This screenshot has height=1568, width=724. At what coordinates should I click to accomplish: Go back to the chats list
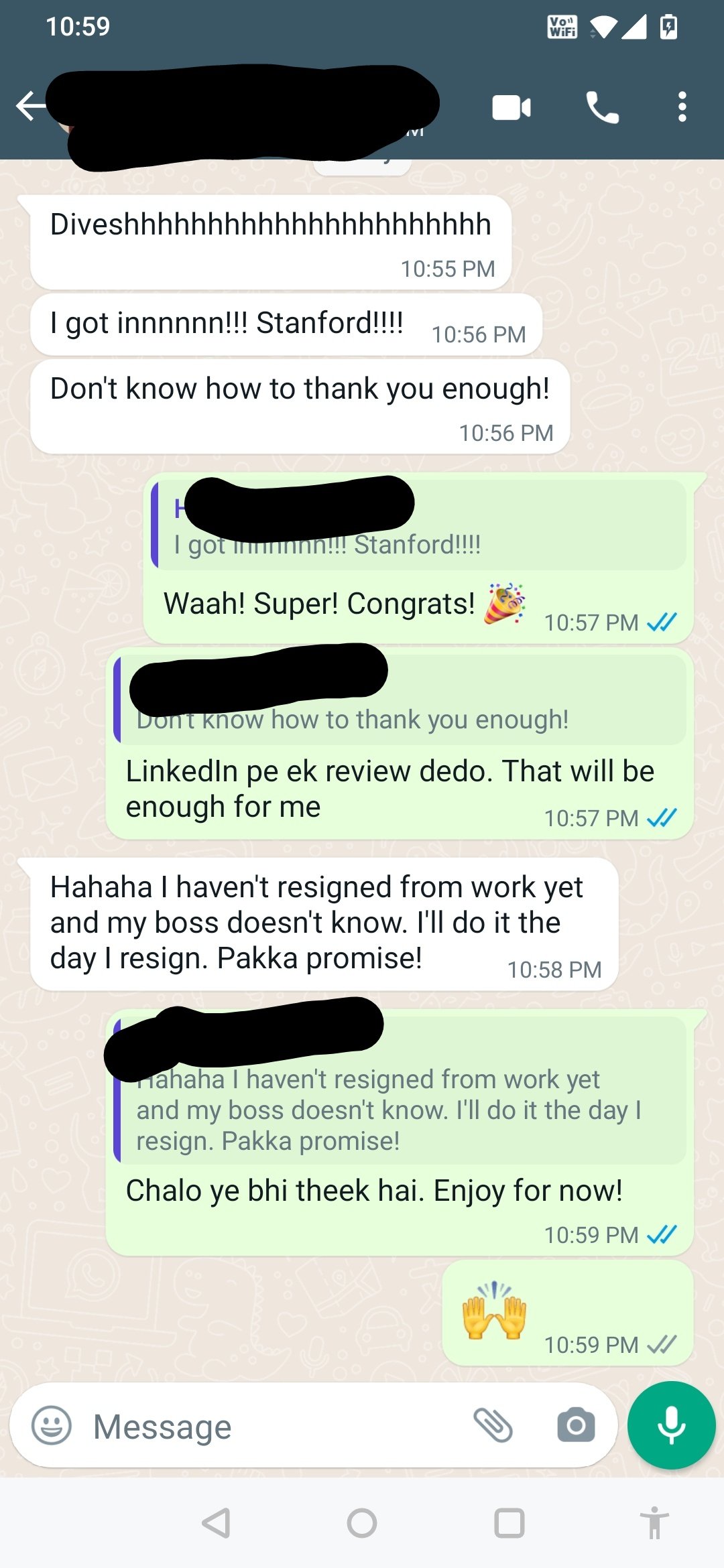30,106
